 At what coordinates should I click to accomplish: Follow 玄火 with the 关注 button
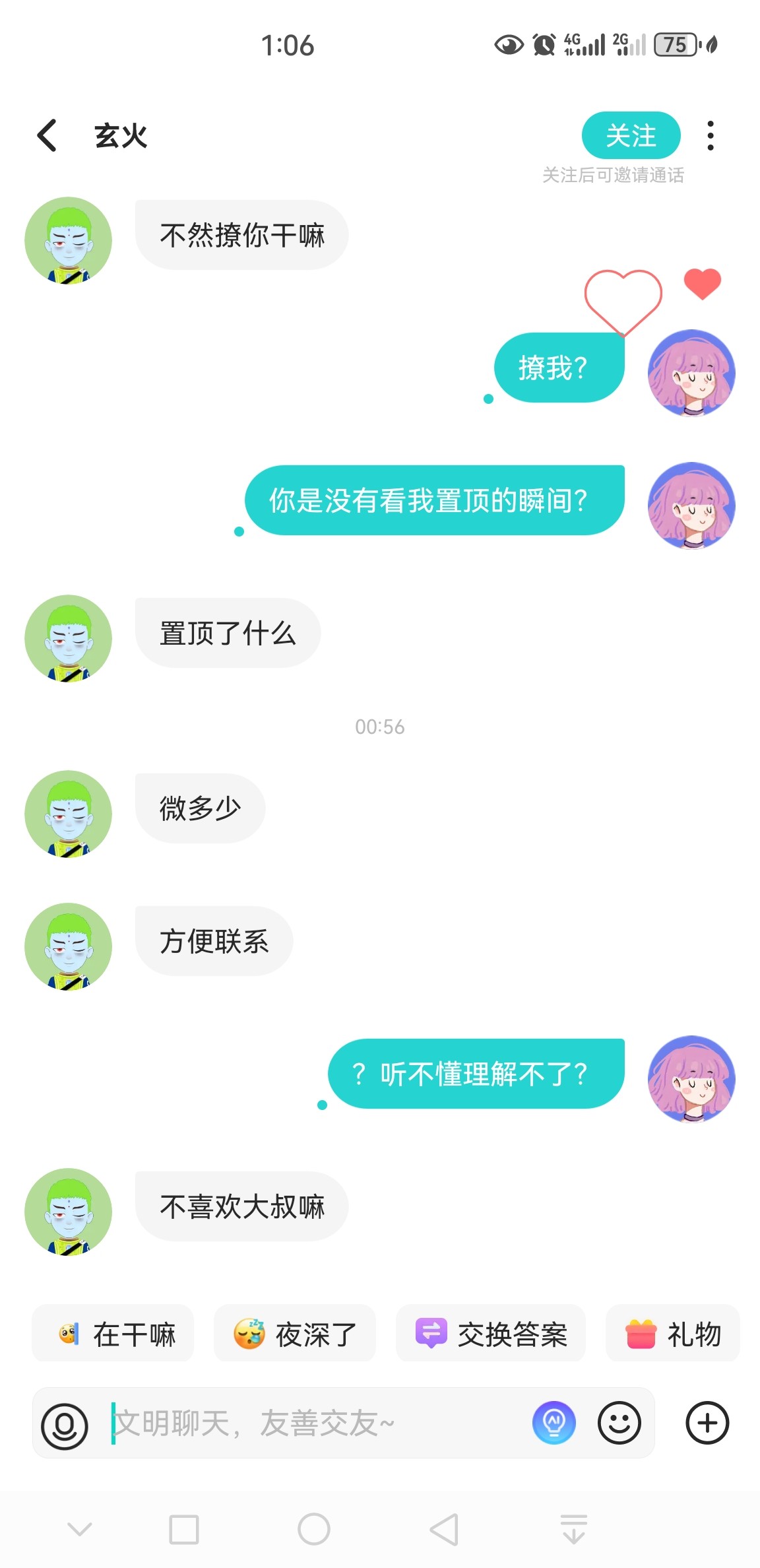coord(631,135)
